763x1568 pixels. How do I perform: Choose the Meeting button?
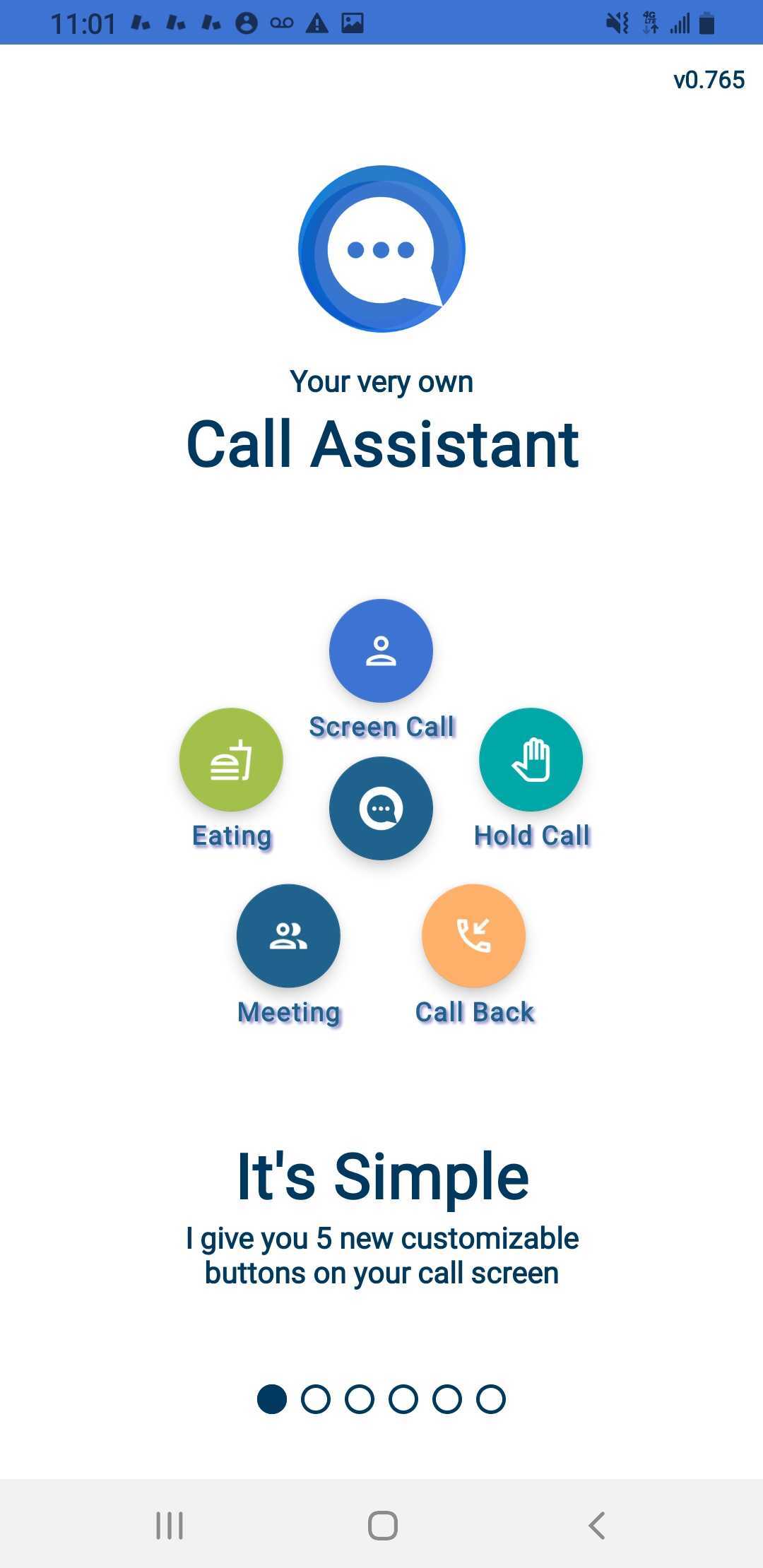[288, 935]
